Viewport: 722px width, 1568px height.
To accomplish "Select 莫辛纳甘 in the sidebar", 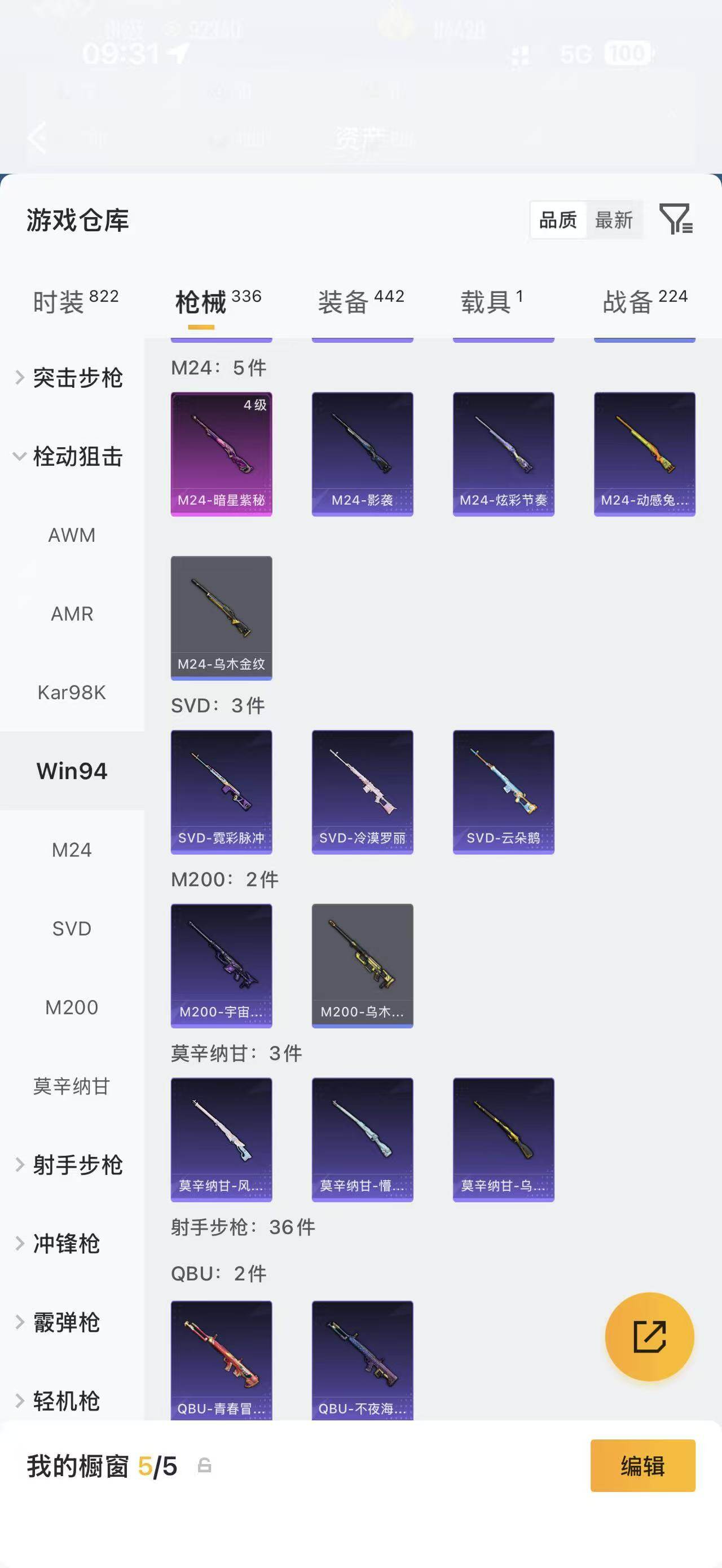I will coord(72,1086).
